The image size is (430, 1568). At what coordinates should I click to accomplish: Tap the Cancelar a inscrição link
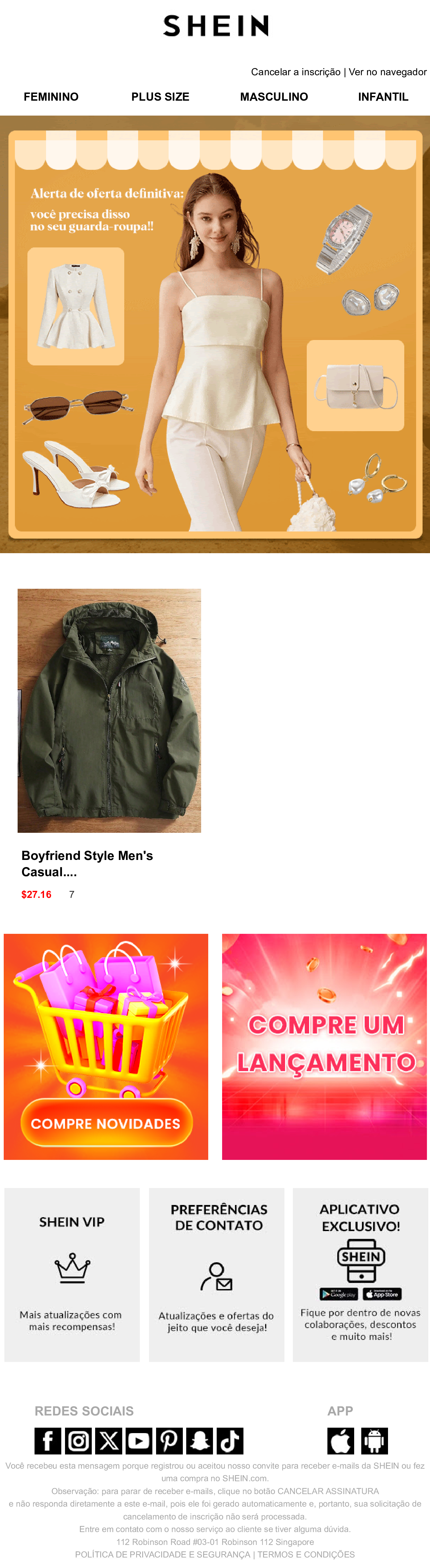pyautogui.click(x=296, y=72)
